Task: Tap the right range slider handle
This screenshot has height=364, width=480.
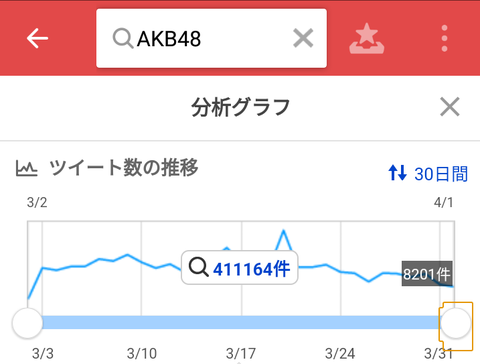Action: tap(456, 323)
